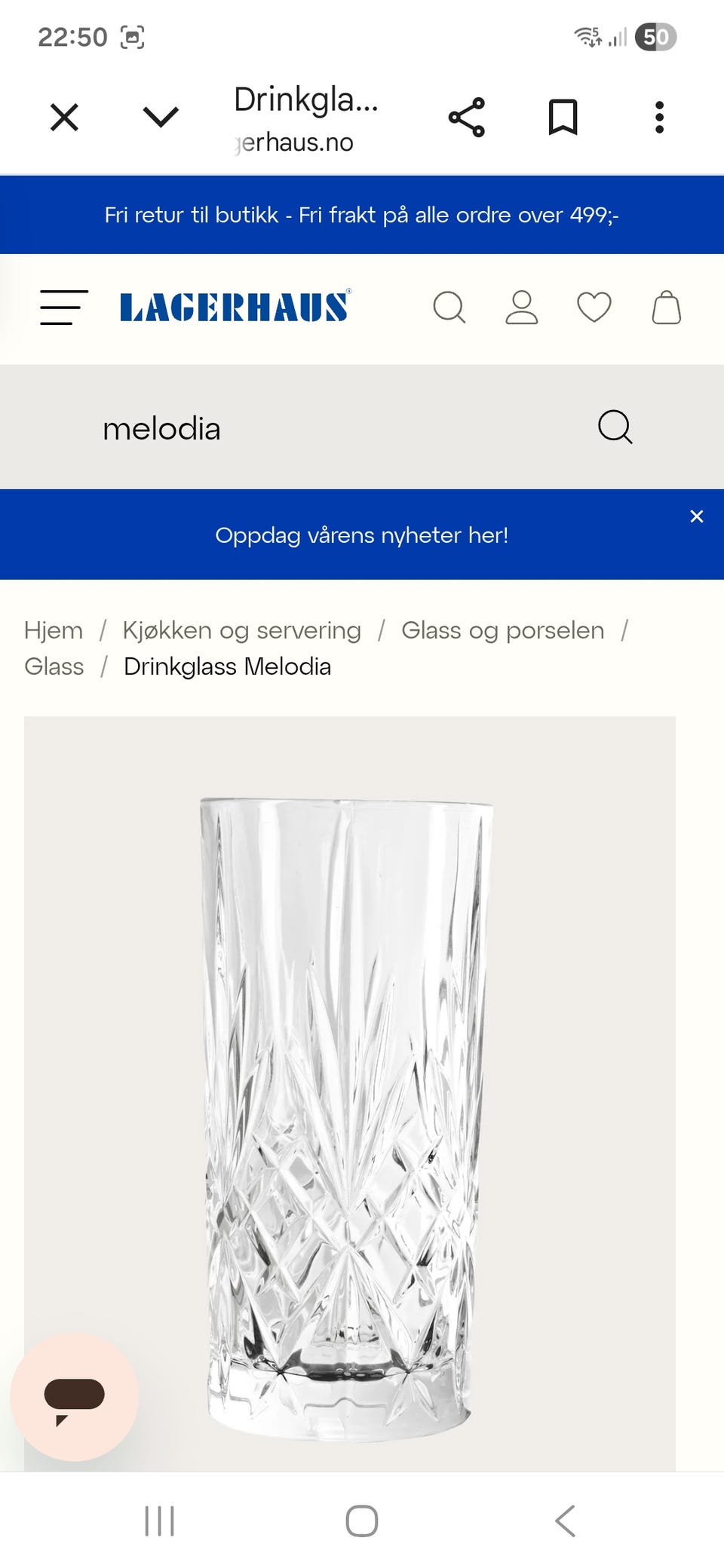Dismiss the vårens nyheter banner
This screenshot has height=1568, width=724.
click(696, 516)
